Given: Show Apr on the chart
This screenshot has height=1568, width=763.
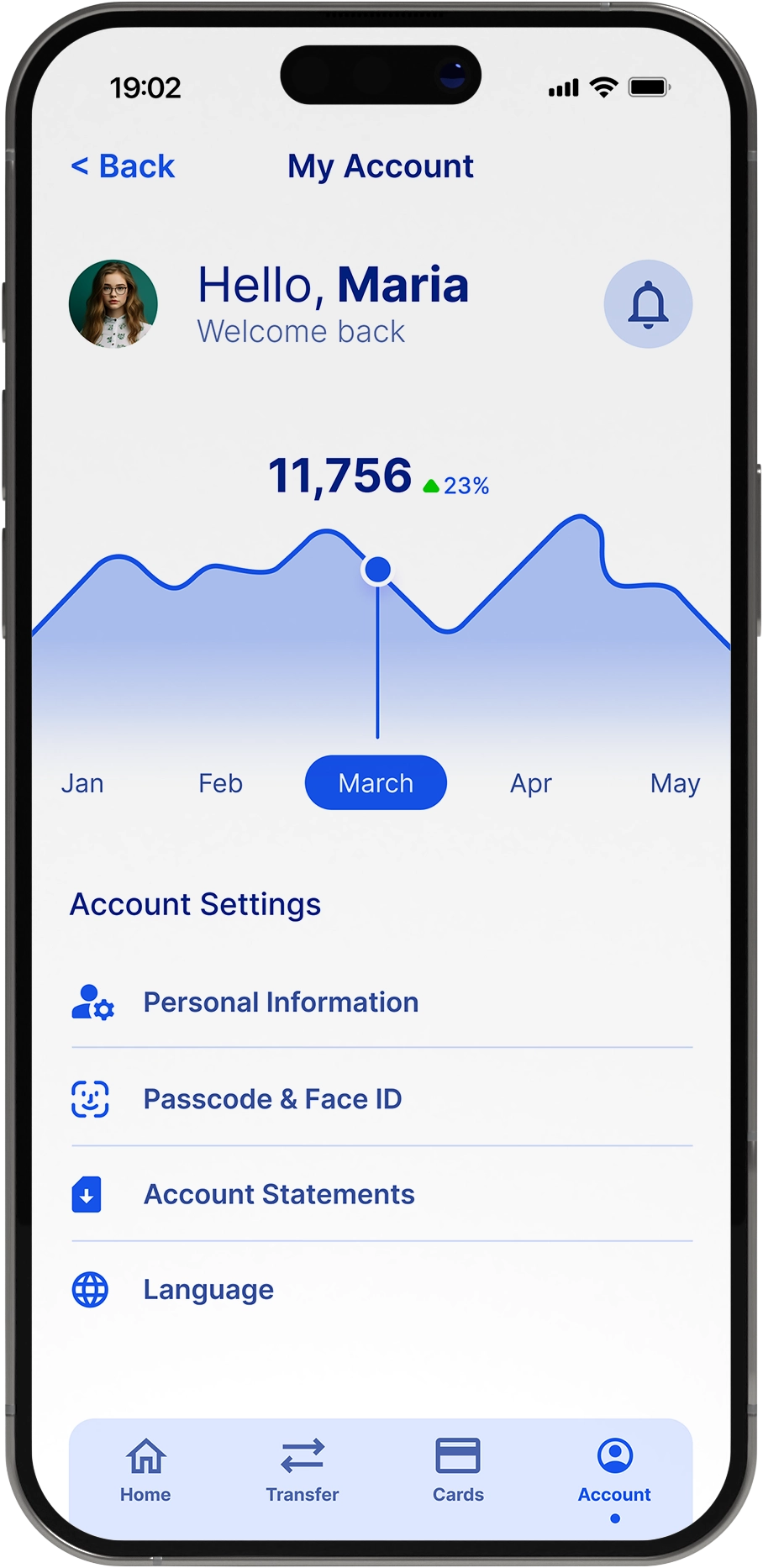Looking at the screenshot, I should click(531, 783).
